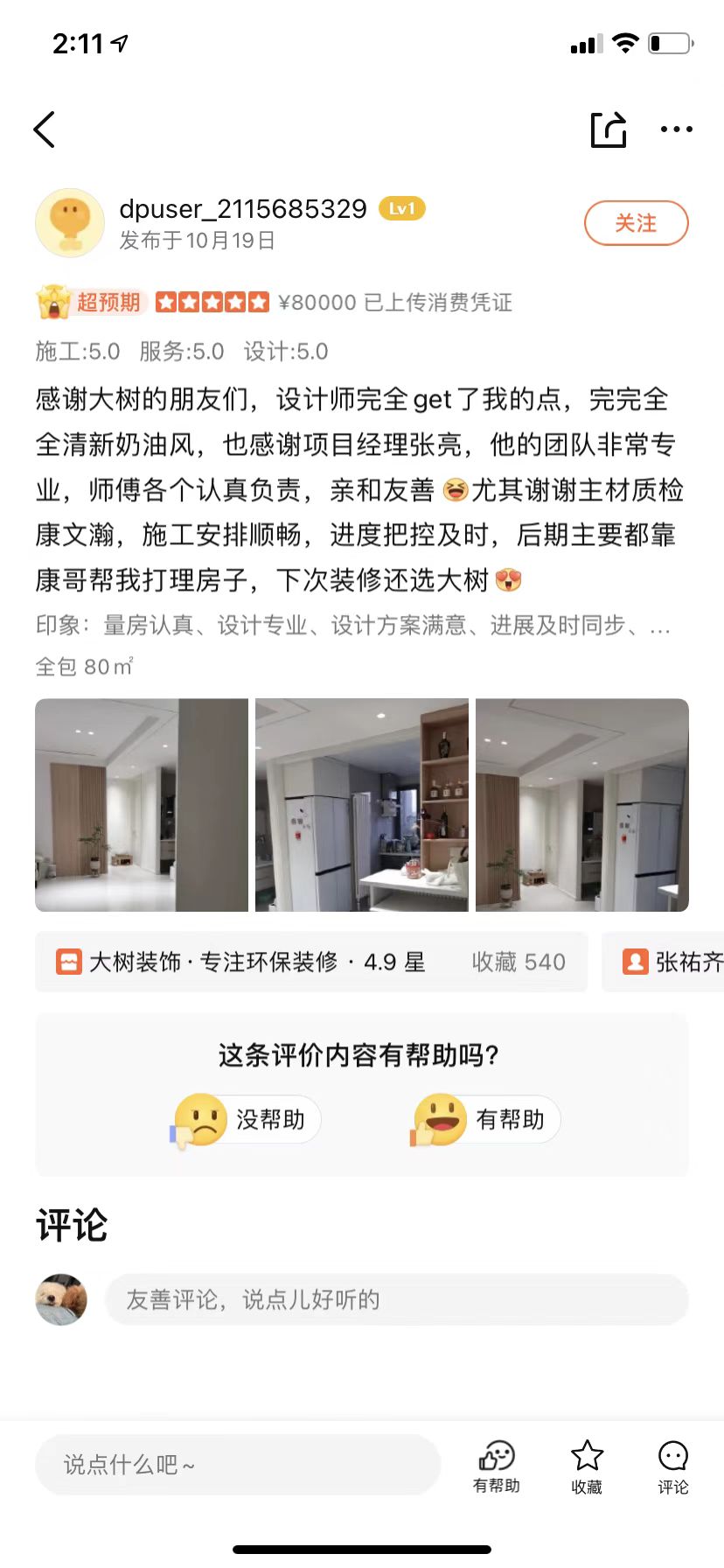
Task: Open the three-dot overflow menu
Action: (x=676, y=130)
